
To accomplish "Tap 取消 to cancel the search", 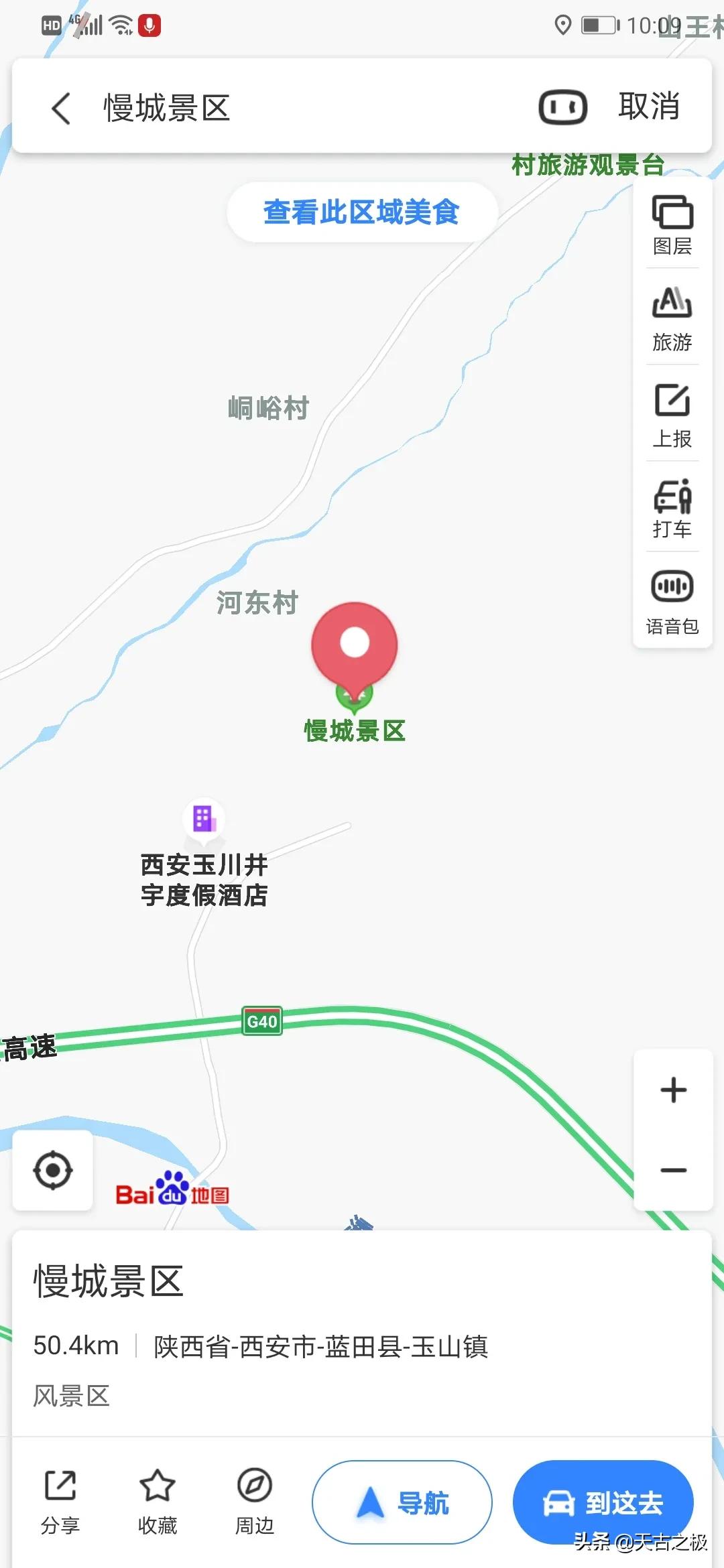I will (x=649, y=106).
